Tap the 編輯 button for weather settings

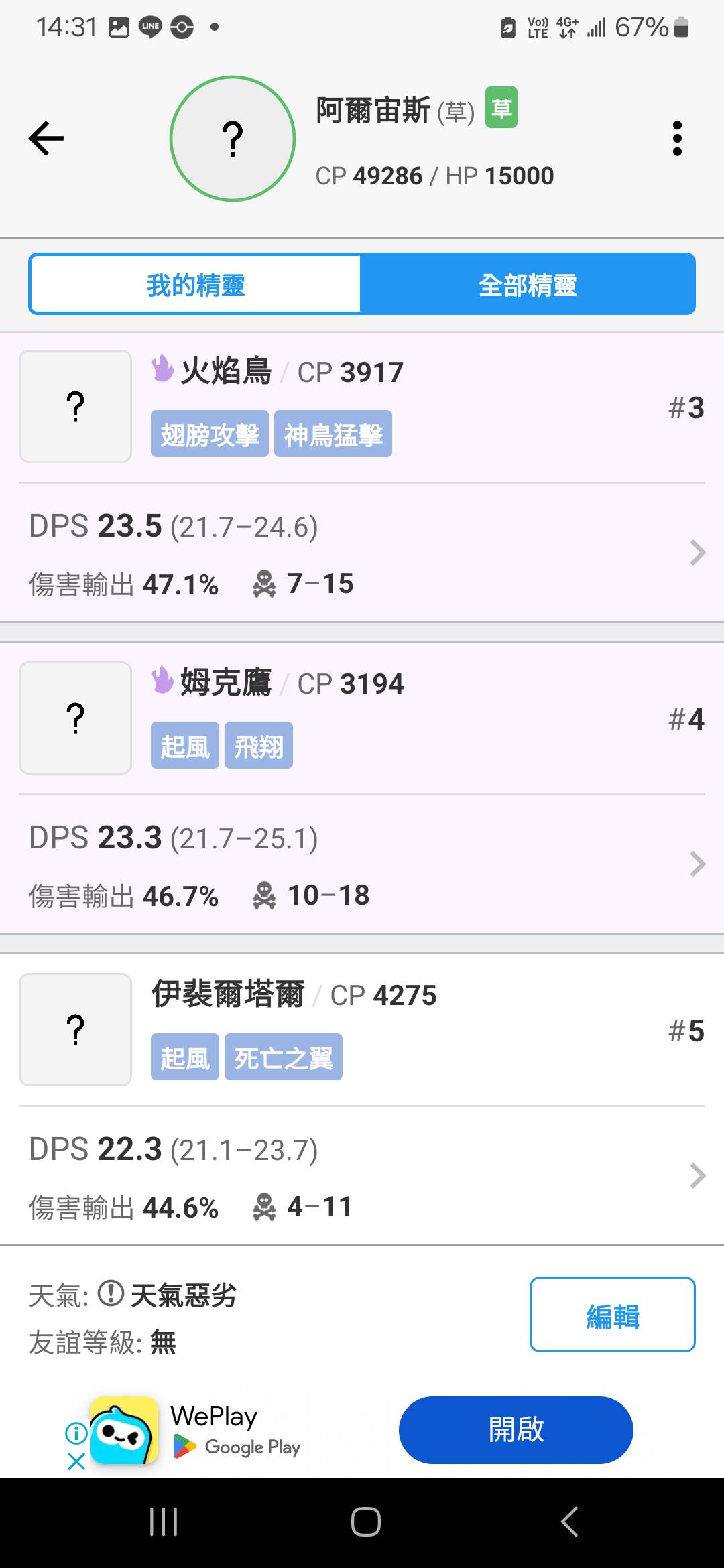coord(612,1314)
